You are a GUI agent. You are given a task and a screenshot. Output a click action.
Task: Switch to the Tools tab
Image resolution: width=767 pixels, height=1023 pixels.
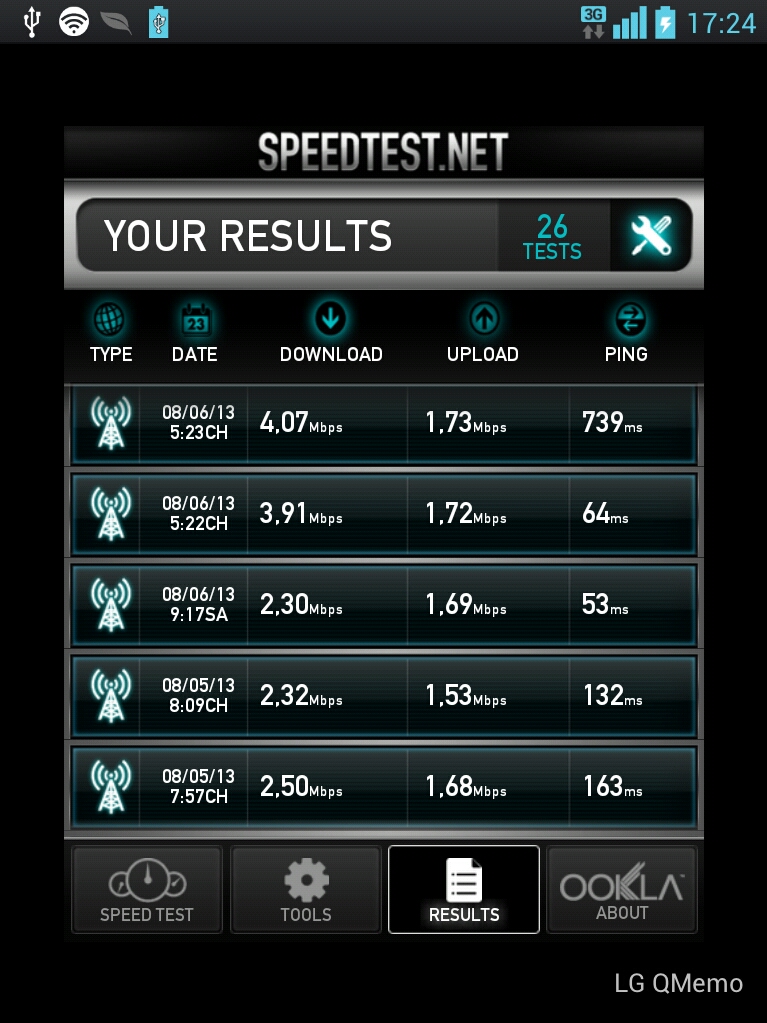click(x=306, y=889)
